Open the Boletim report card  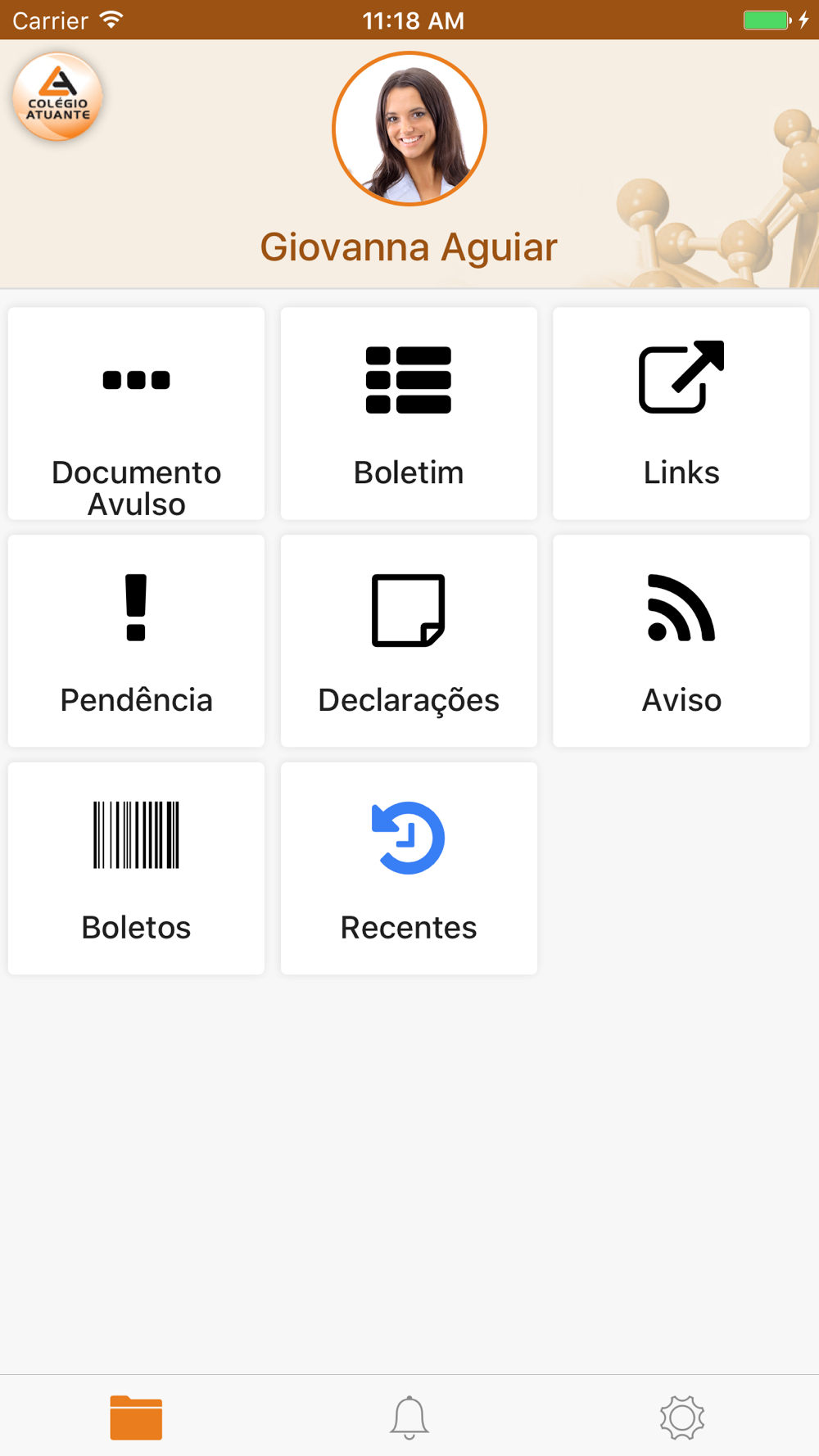click(x=409, y=414)
